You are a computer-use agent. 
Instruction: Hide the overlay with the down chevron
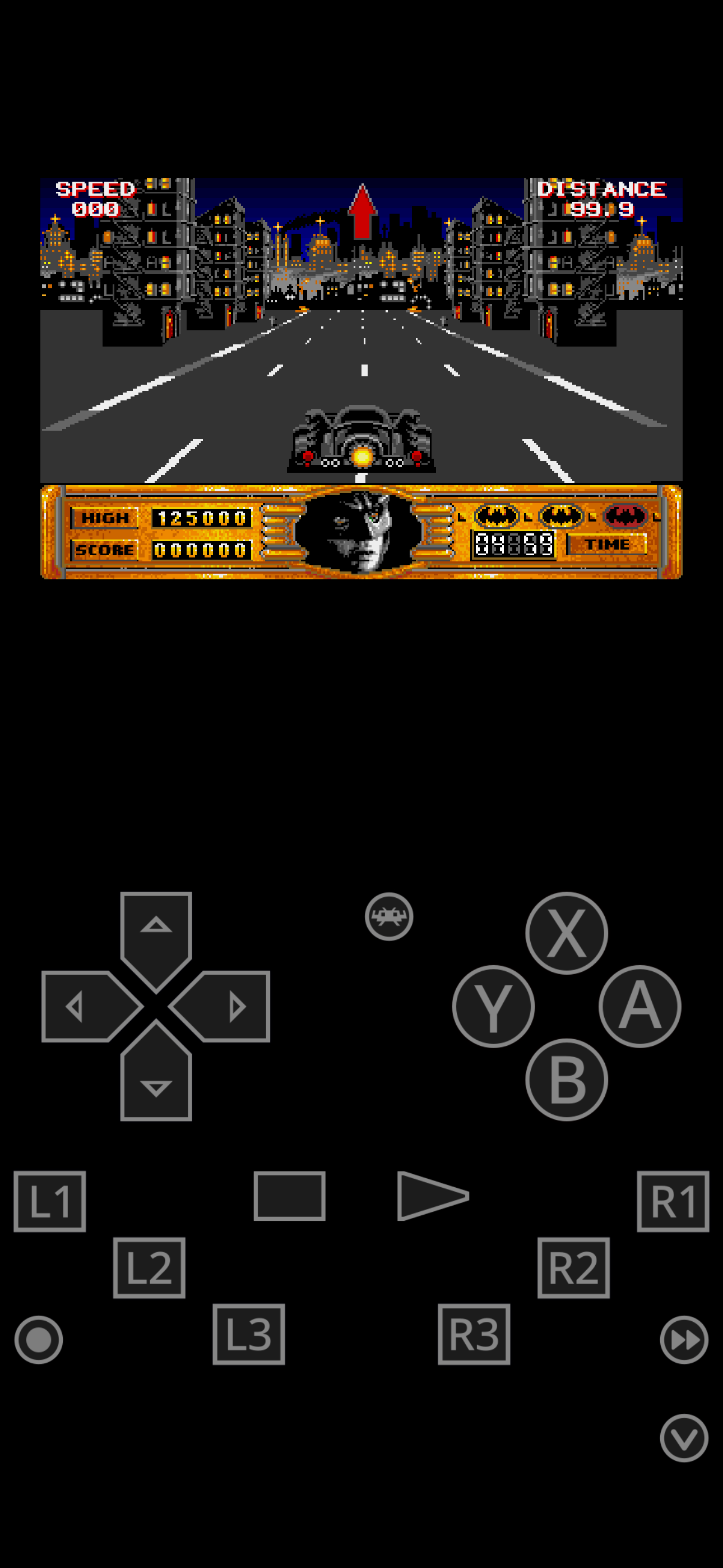[x=683, y=1438]
